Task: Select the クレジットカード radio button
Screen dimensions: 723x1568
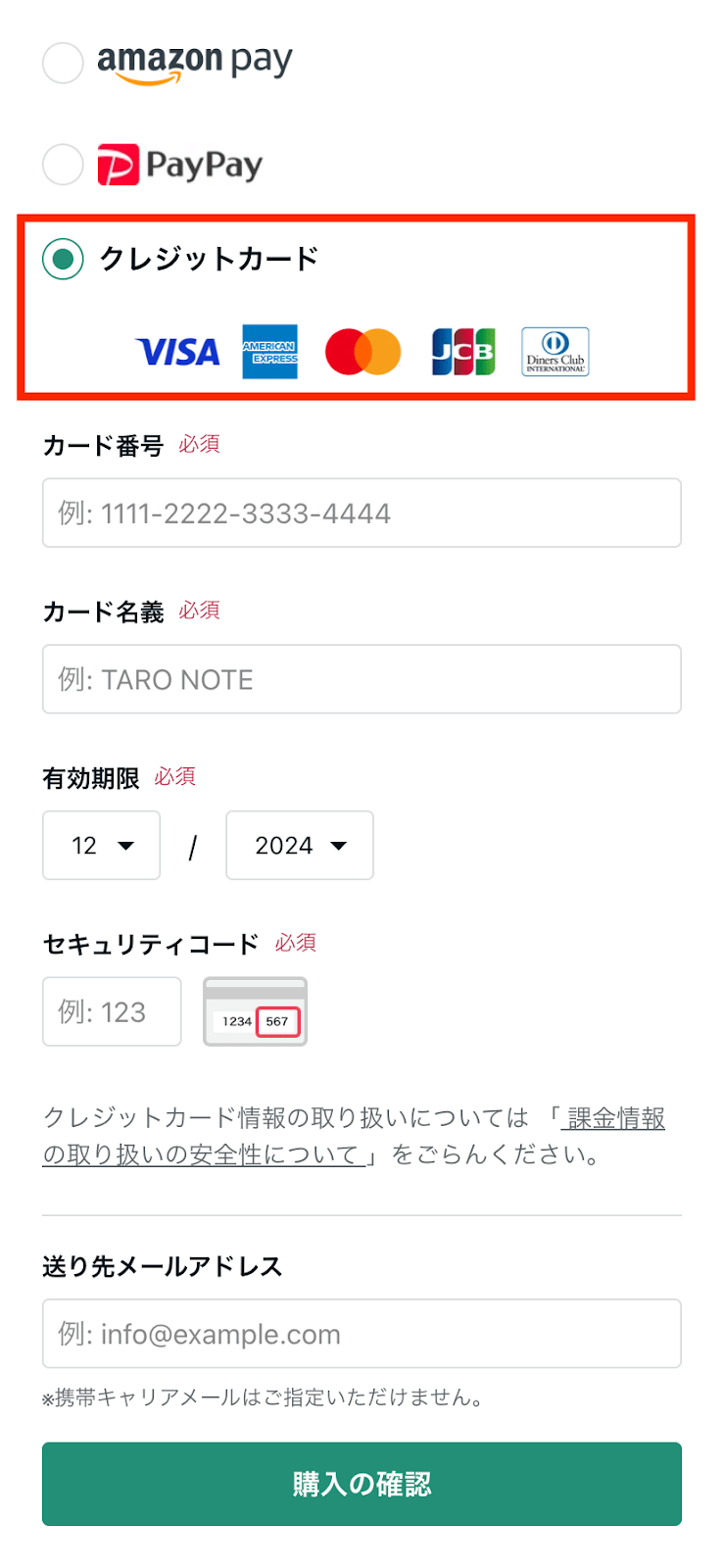Action: pos(63,259)
